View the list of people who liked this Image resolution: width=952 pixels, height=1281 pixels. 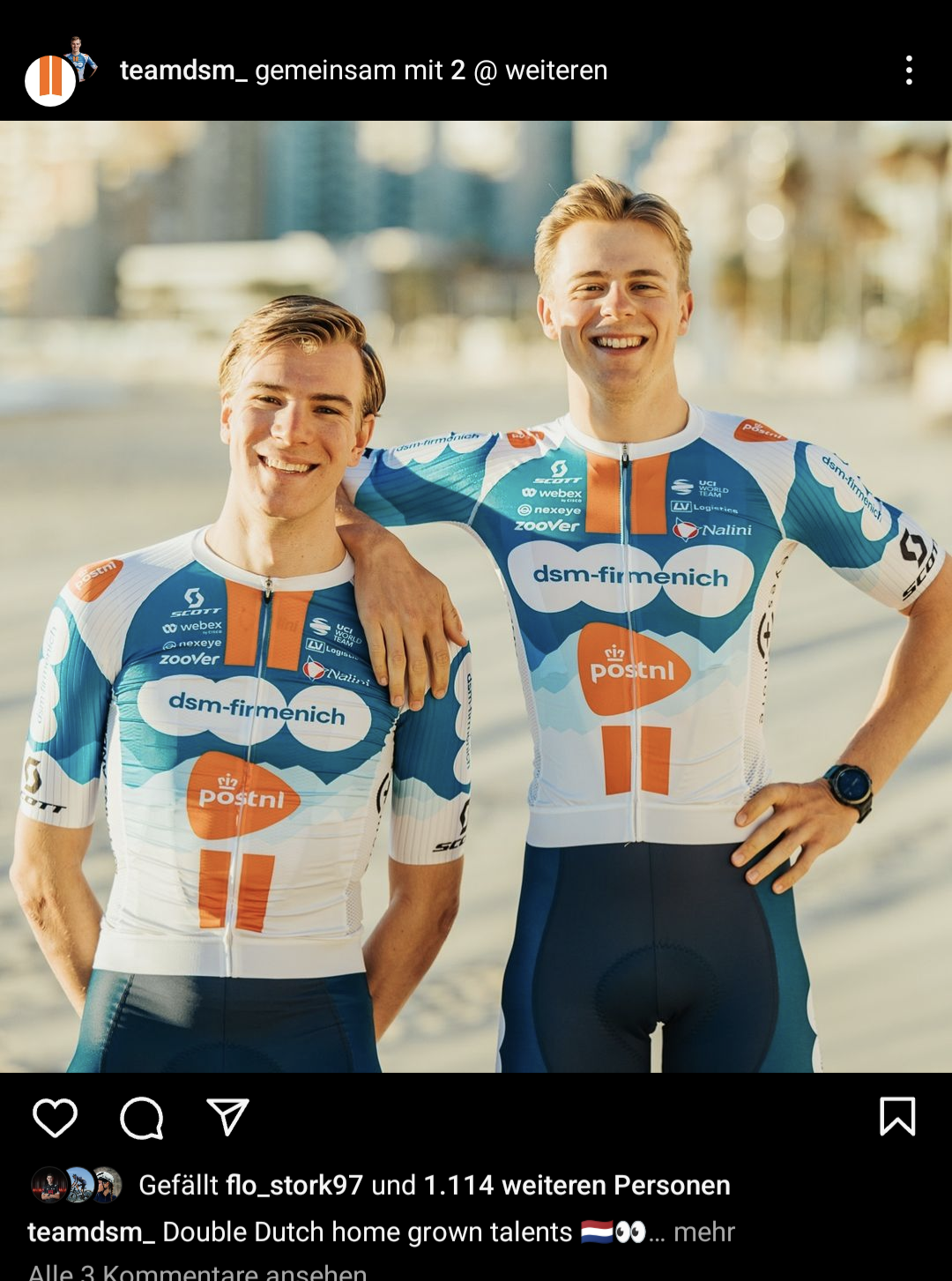click(x=576, y=1185)
